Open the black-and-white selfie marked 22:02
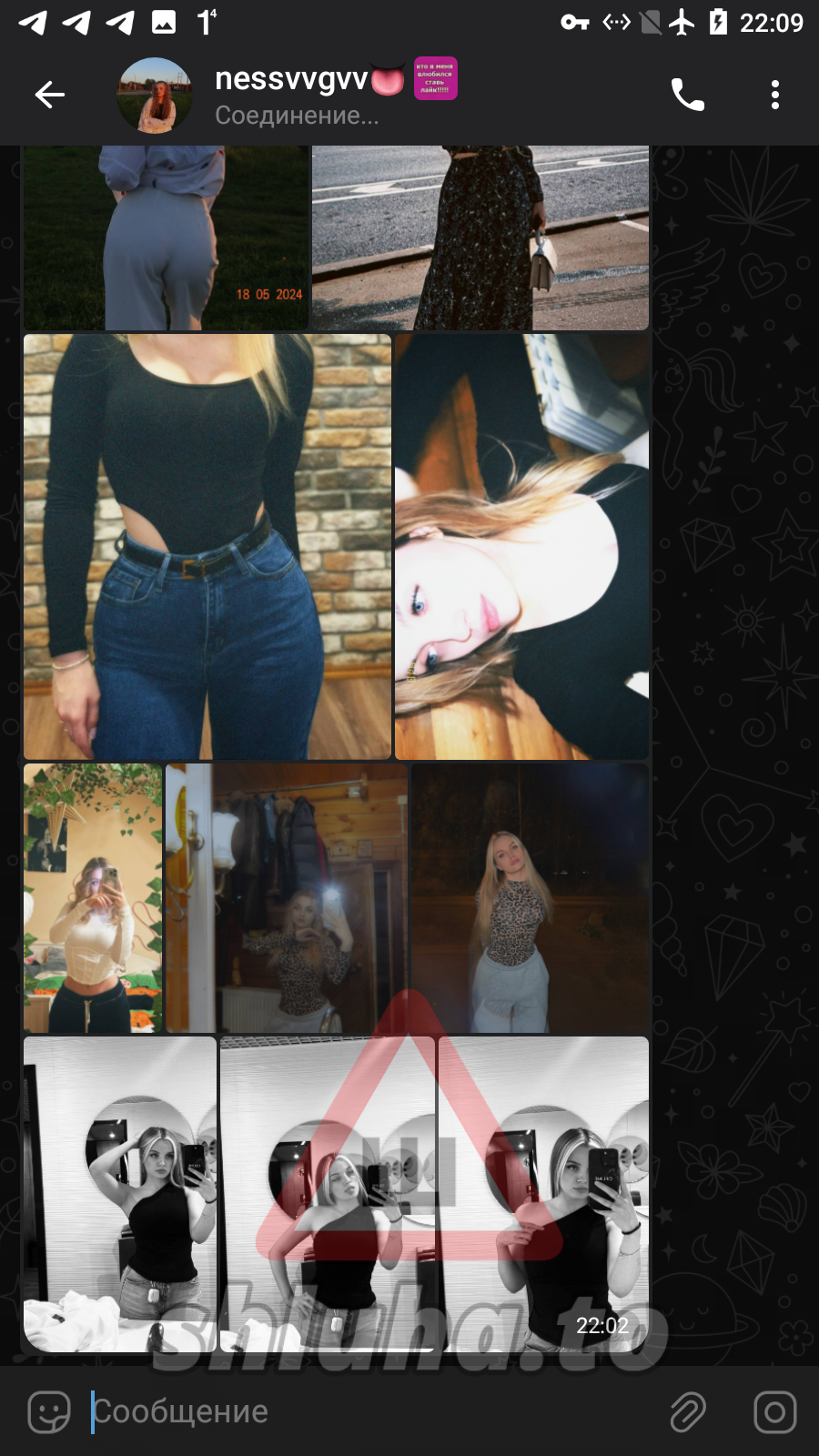This screenshot has height=1456, width=819. point(543,1192)
